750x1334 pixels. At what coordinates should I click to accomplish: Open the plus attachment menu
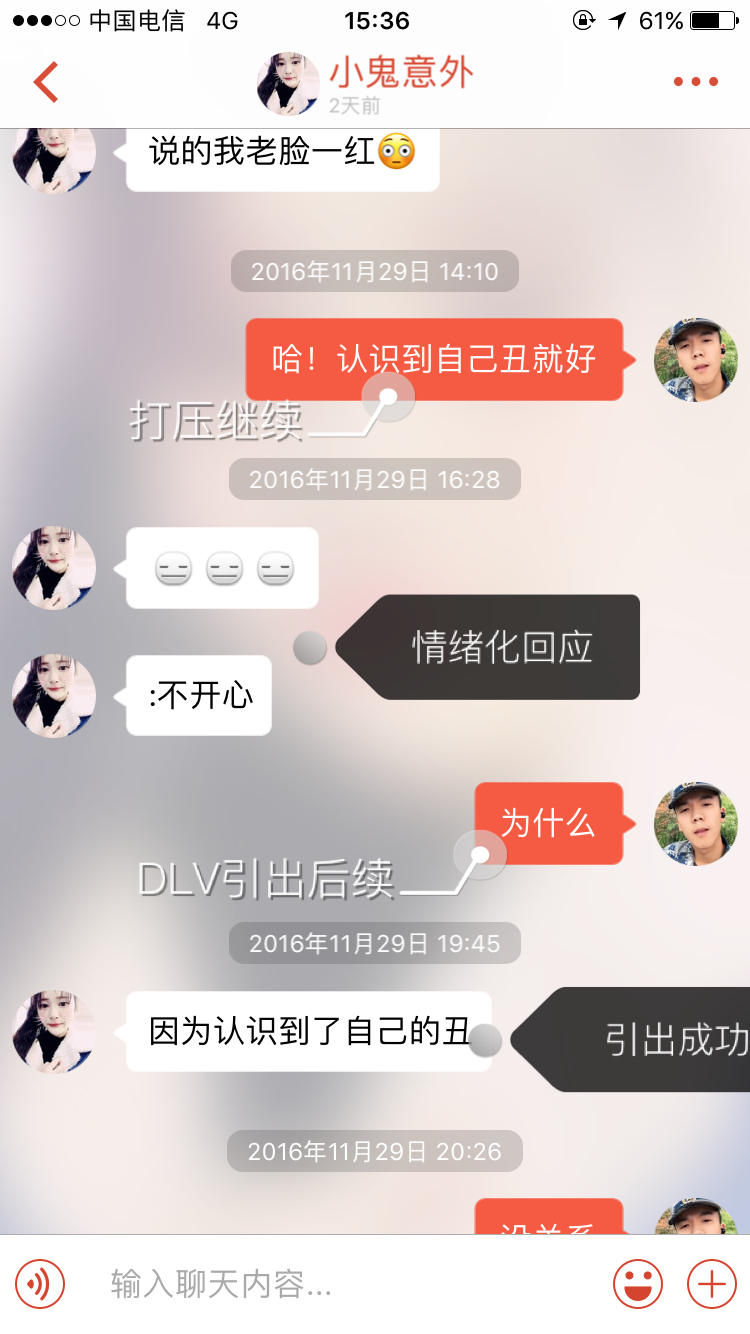pyautogui.click(x=712, y=1283)
